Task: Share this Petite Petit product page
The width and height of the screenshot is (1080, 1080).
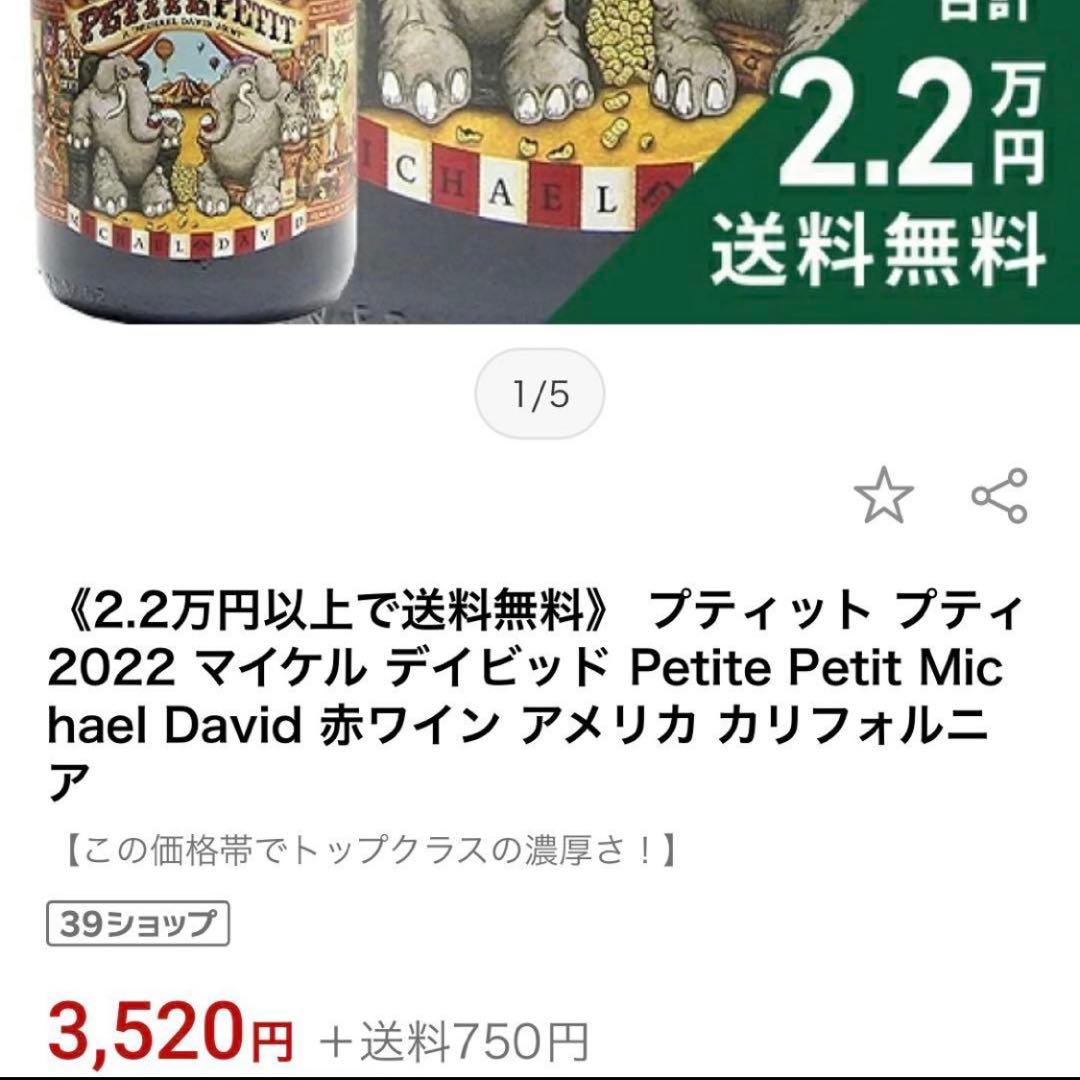Action: [1000, 496]
